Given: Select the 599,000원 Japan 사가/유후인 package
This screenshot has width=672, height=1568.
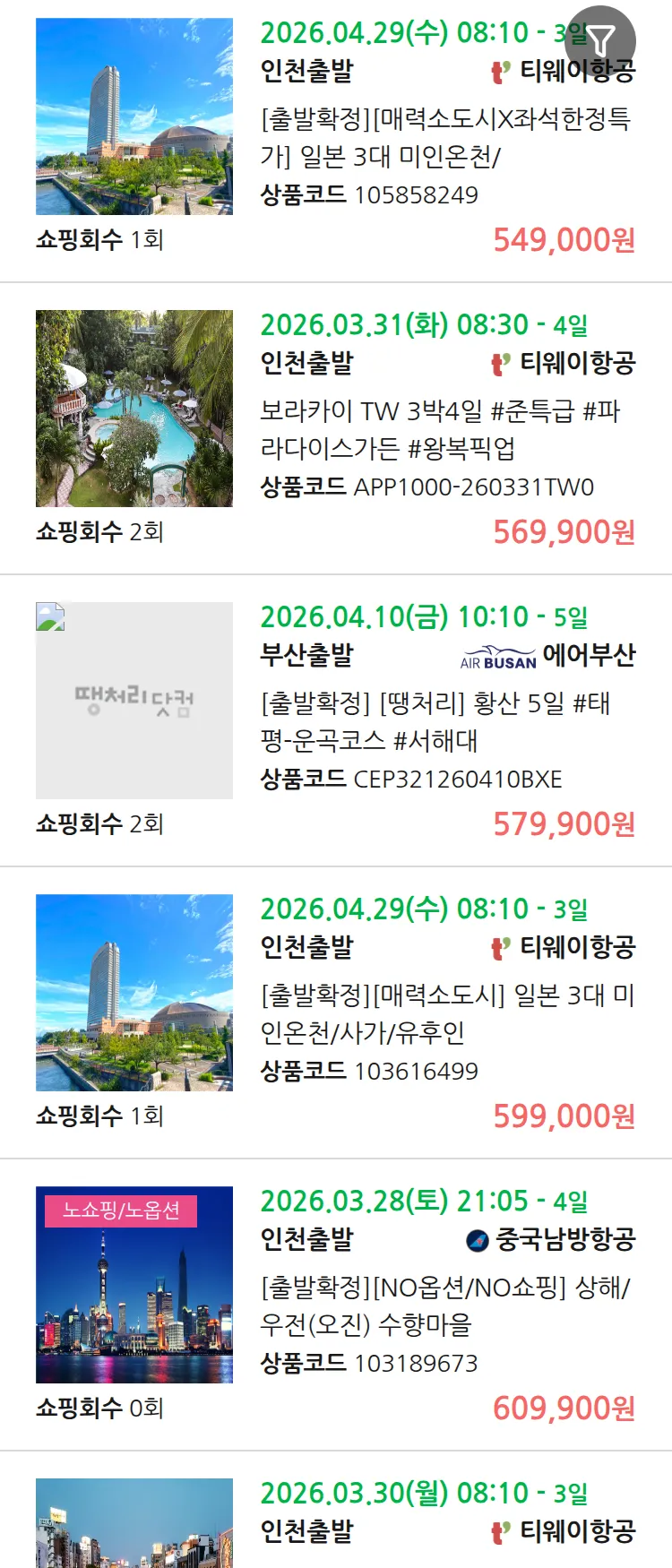Looking at the screenshot, I should click(446, 1013).
